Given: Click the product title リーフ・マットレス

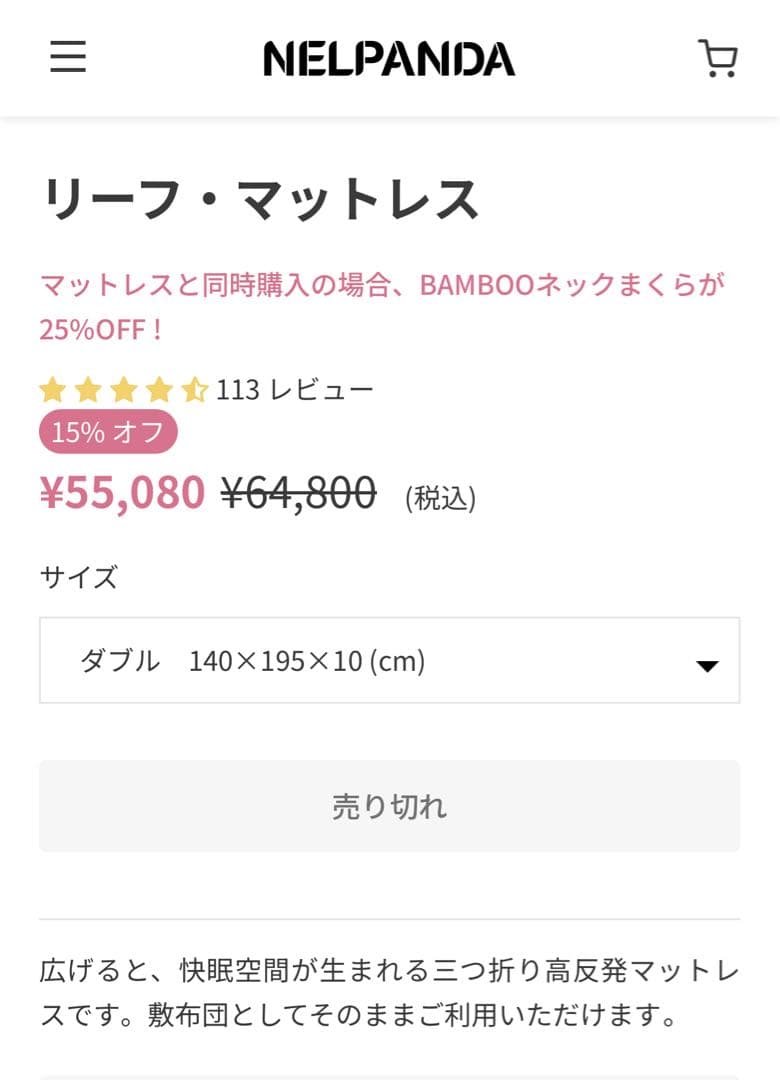Looking at the screenshot, I should tap(262, 199).
